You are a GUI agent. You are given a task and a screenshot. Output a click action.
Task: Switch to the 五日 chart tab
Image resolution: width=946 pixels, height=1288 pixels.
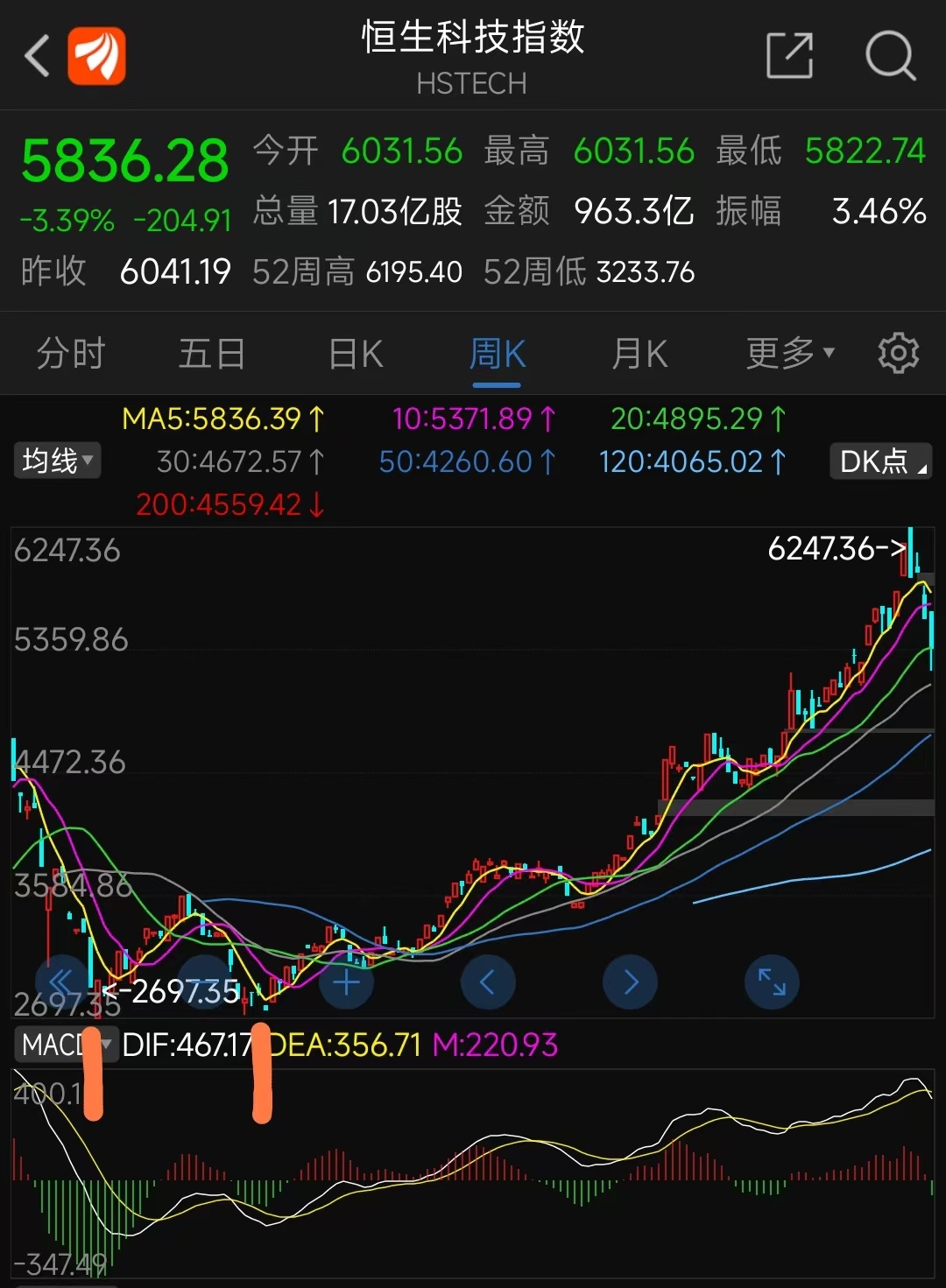pos(212,355)
